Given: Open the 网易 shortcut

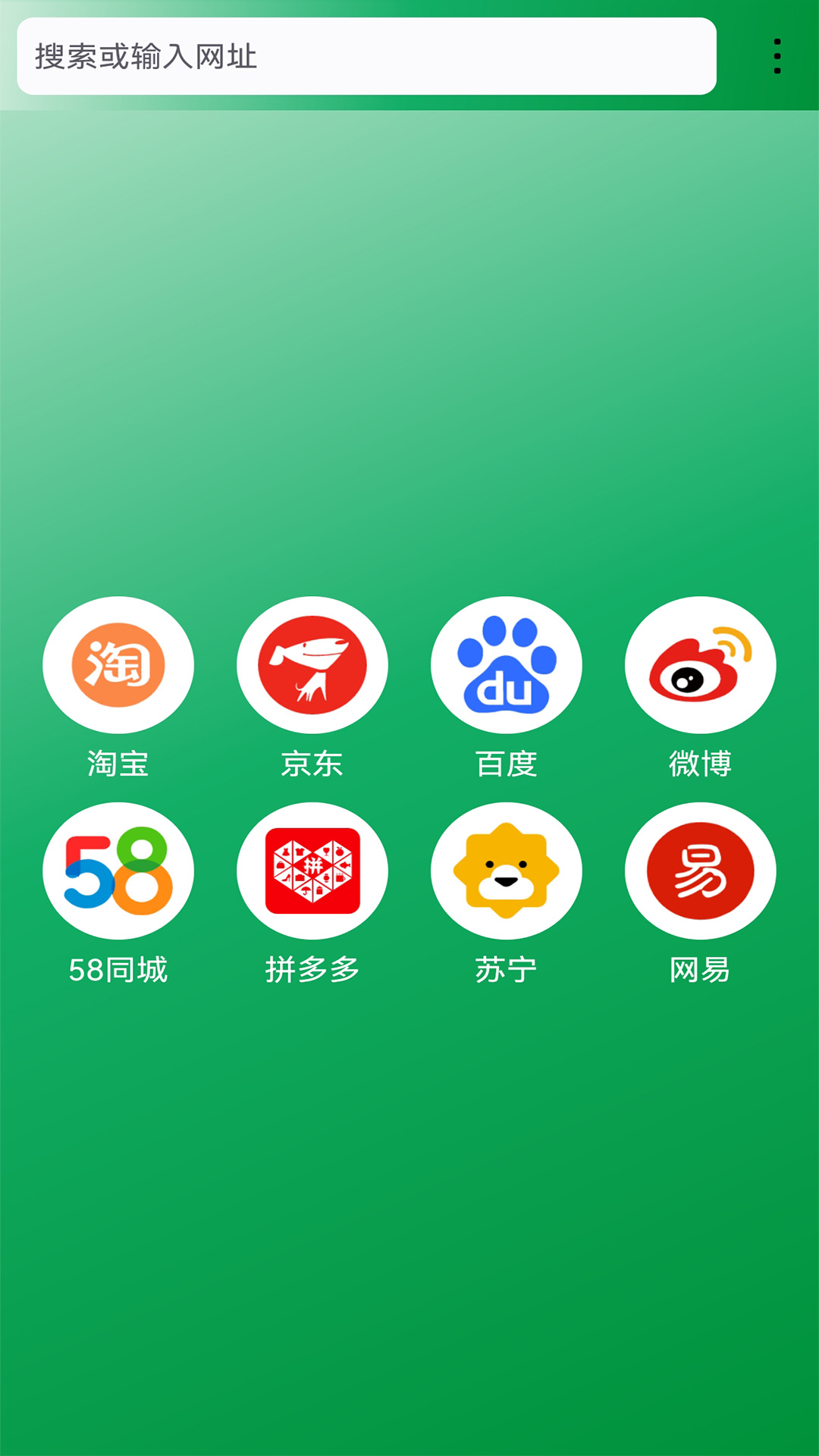Looking at the screenshot, I should (x=701, y=871).
